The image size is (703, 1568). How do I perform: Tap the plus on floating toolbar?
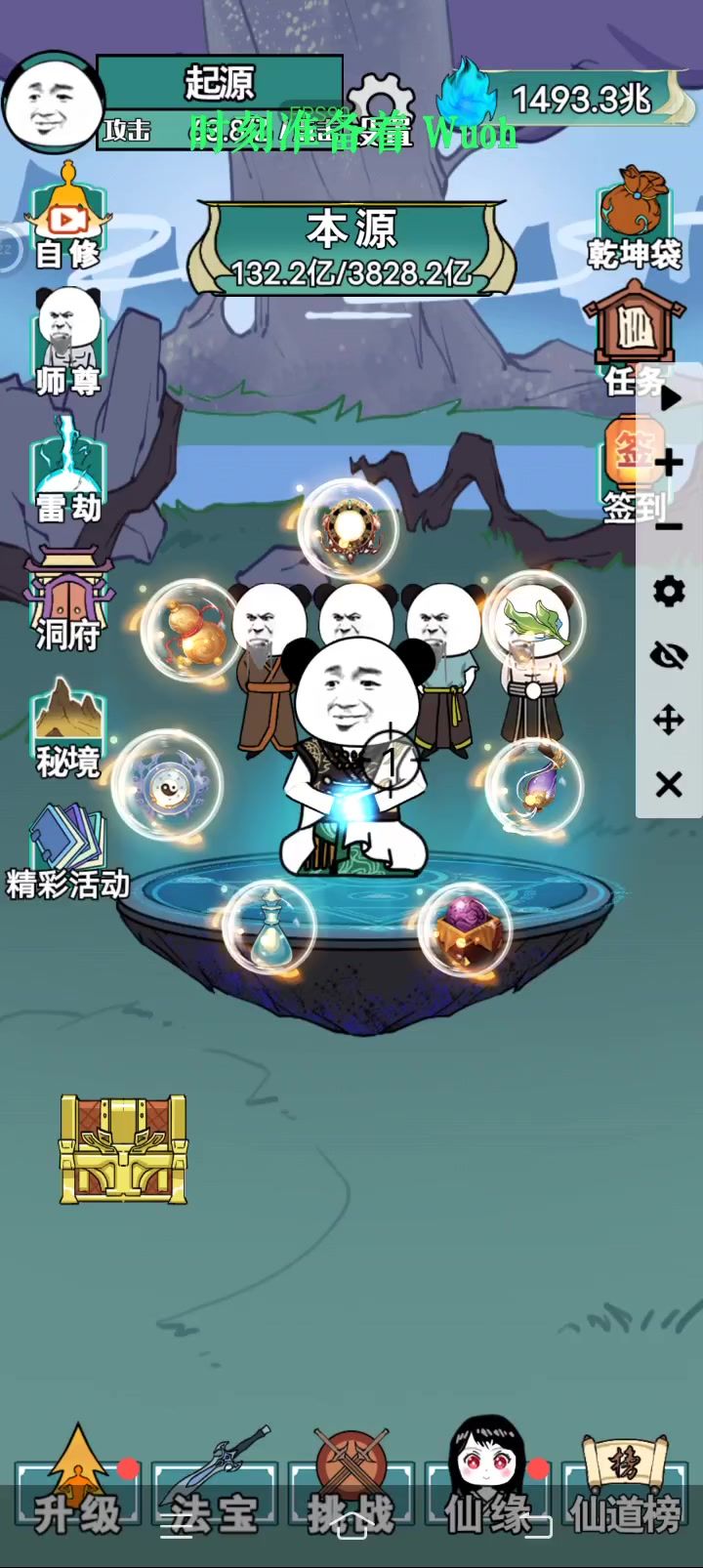pos(669,462)
